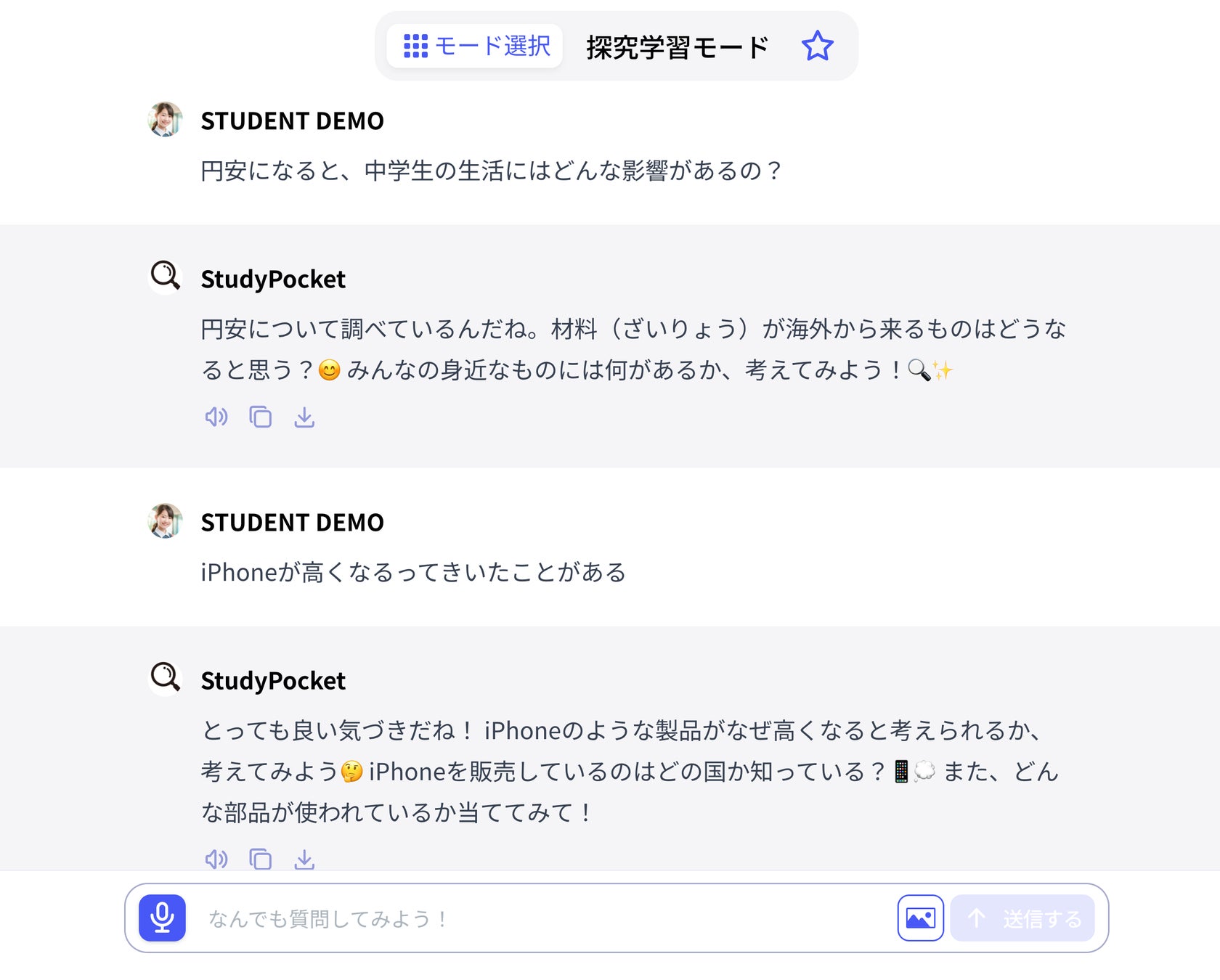Attach an image to the message
This screenshot has height=980, width=1220.
click(920, 918)
